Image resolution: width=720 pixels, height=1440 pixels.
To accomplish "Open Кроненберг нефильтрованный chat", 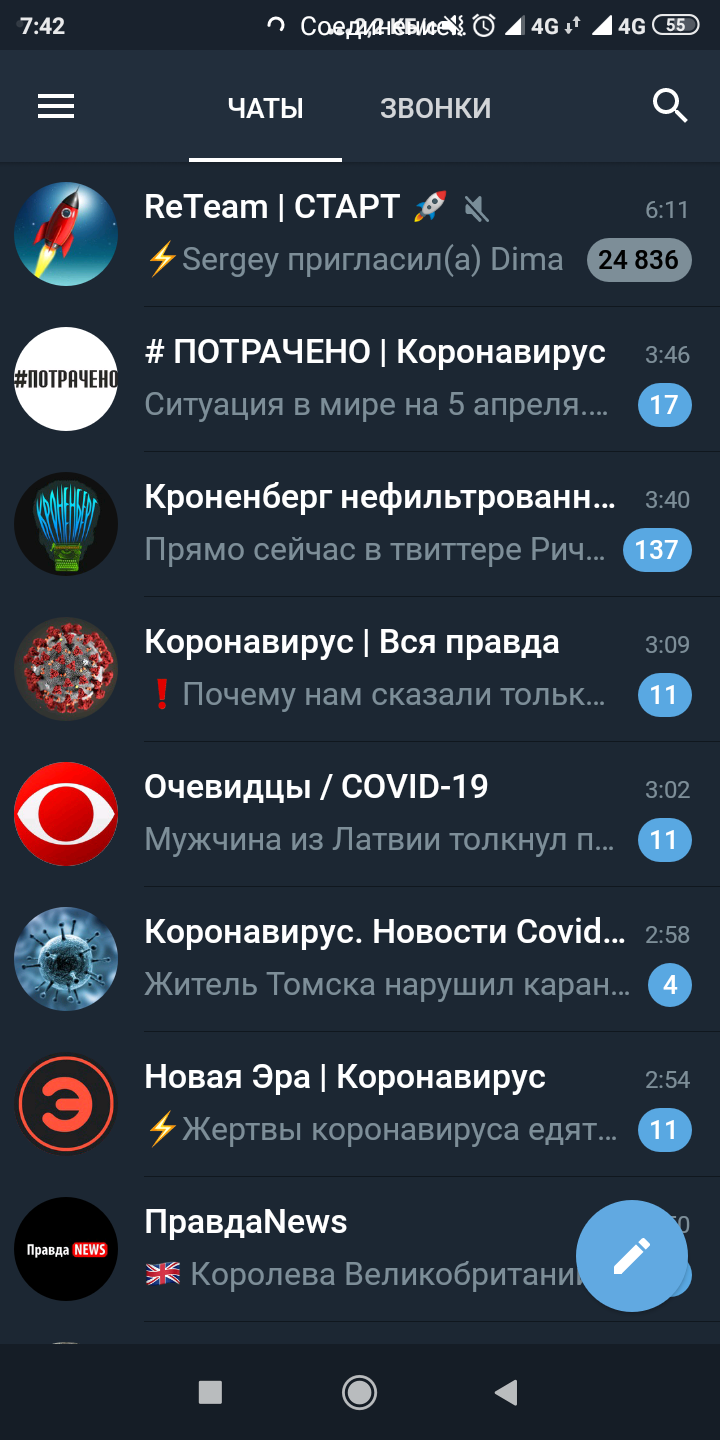I will tap(360, 524).
